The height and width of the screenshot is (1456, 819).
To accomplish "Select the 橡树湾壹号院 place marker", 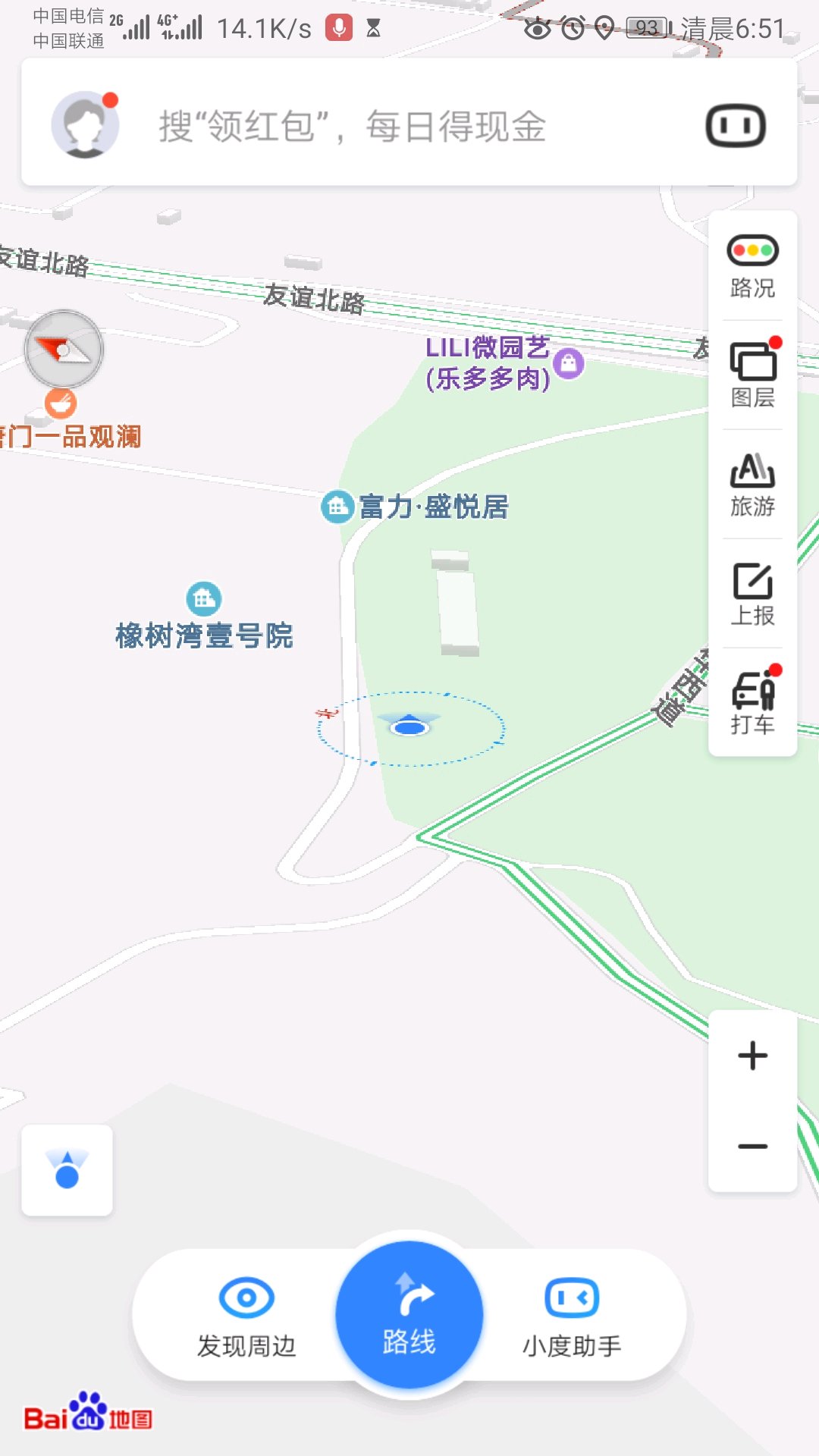I will 204,600.
